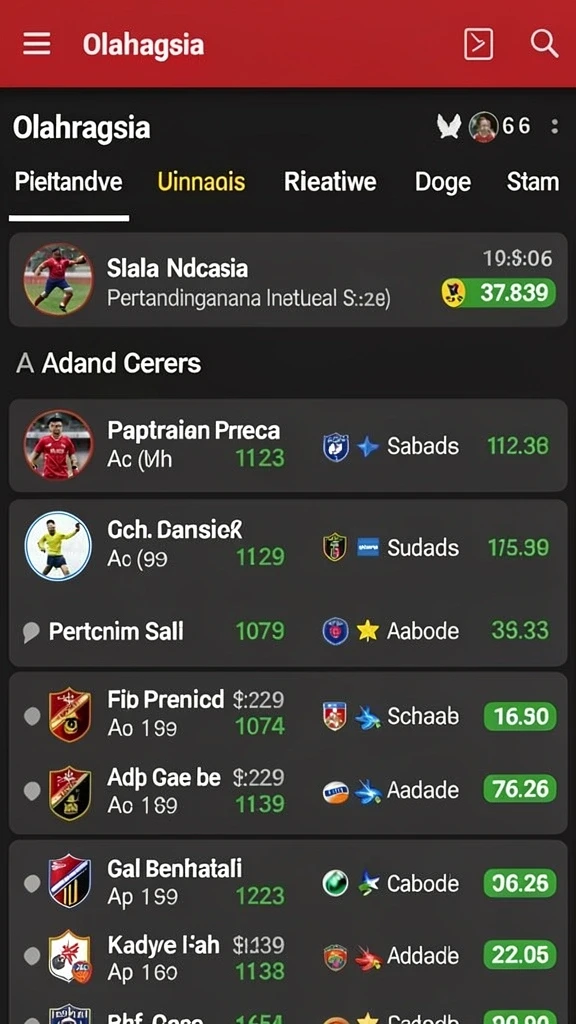Screen dimensions: 576x1024
Task: Open the Slala Ndcasia match card
Action: (288, 280)
